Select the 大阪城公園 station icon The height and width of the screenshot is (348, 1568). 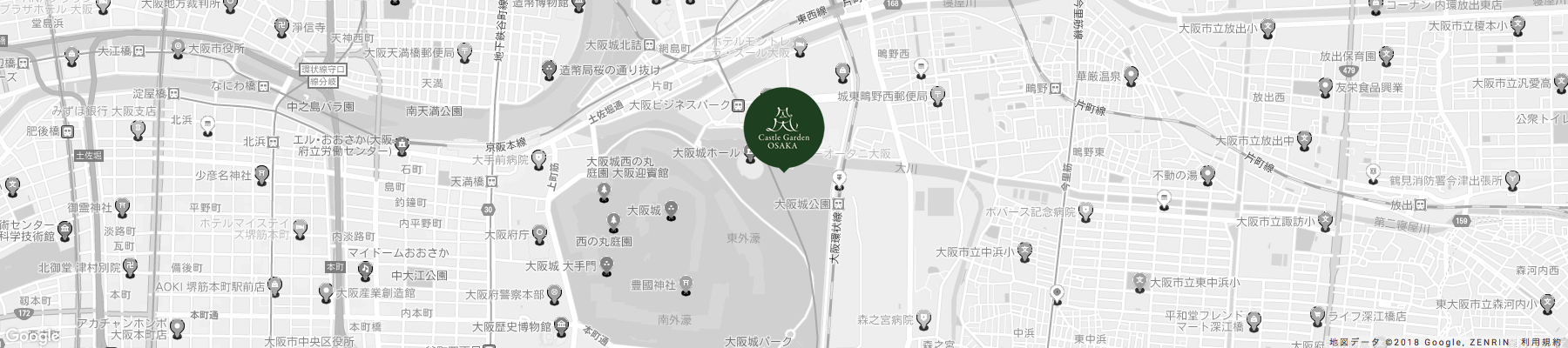coord(839,205)
